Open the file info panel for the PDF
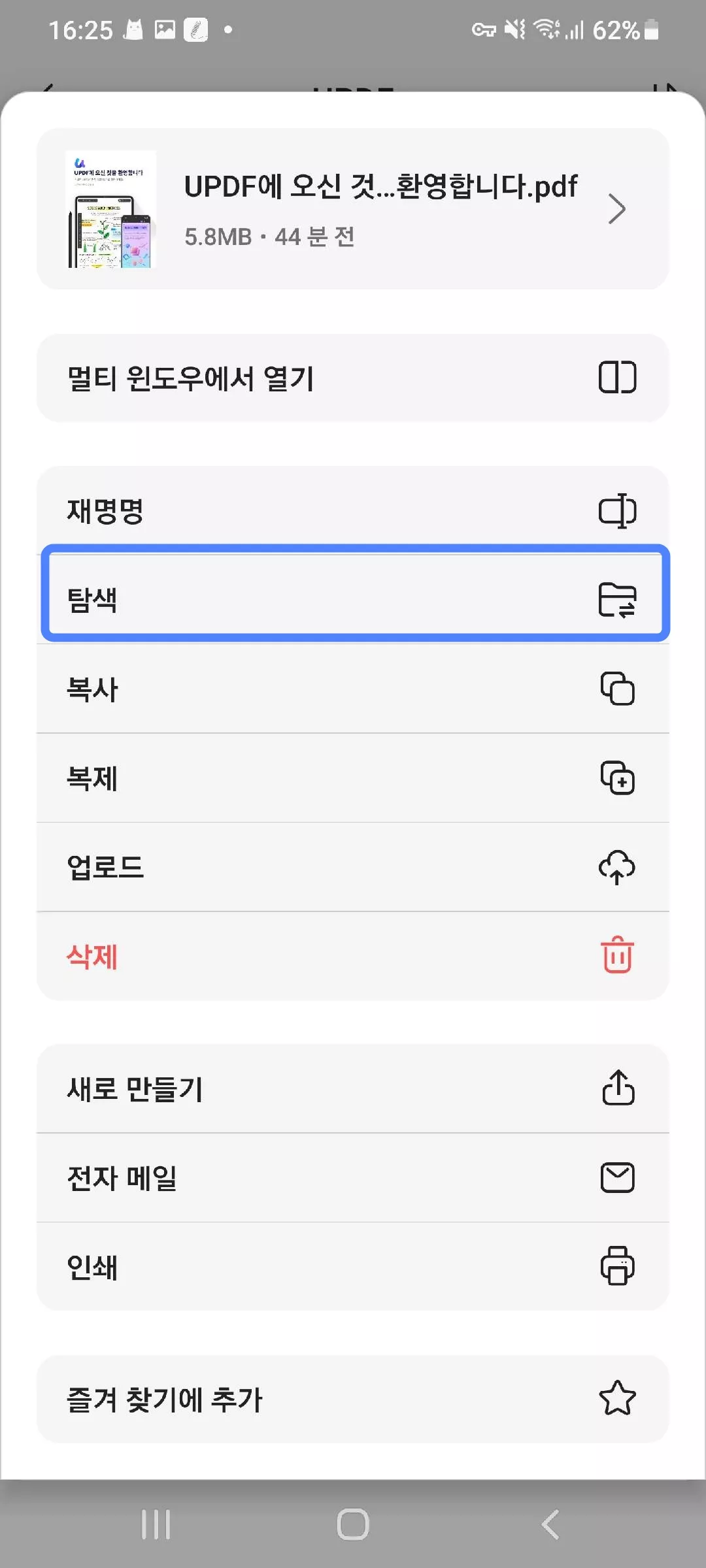The width and height of the screenshot is (706, 1568). [x=353, y=208]
